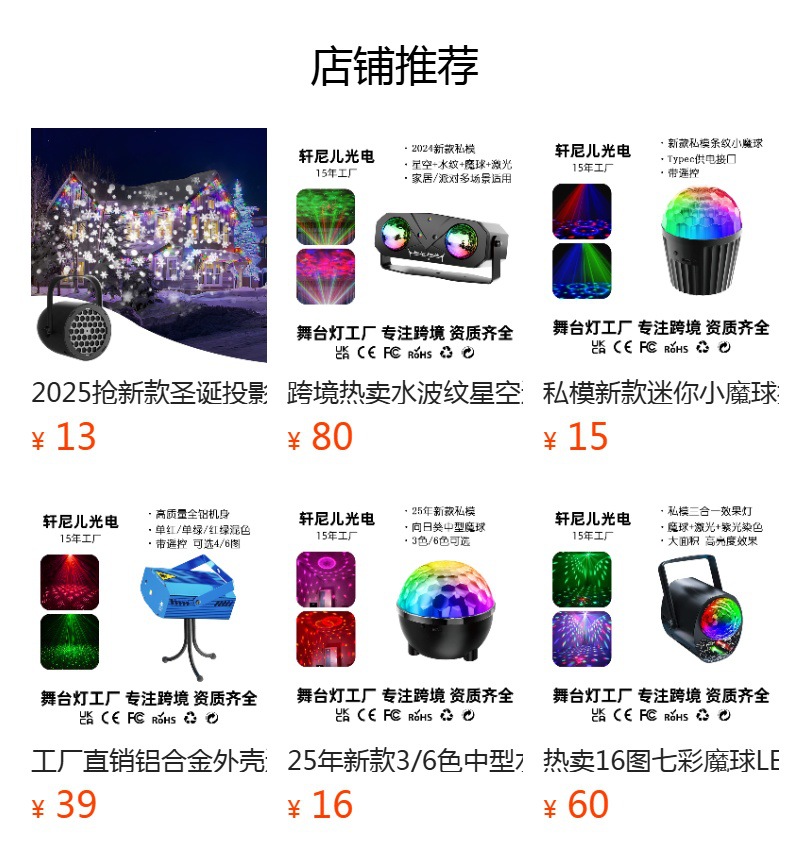Open the 私模新款迷你小魔球 product card
The image size is (790, 864).
coord(661,245)
